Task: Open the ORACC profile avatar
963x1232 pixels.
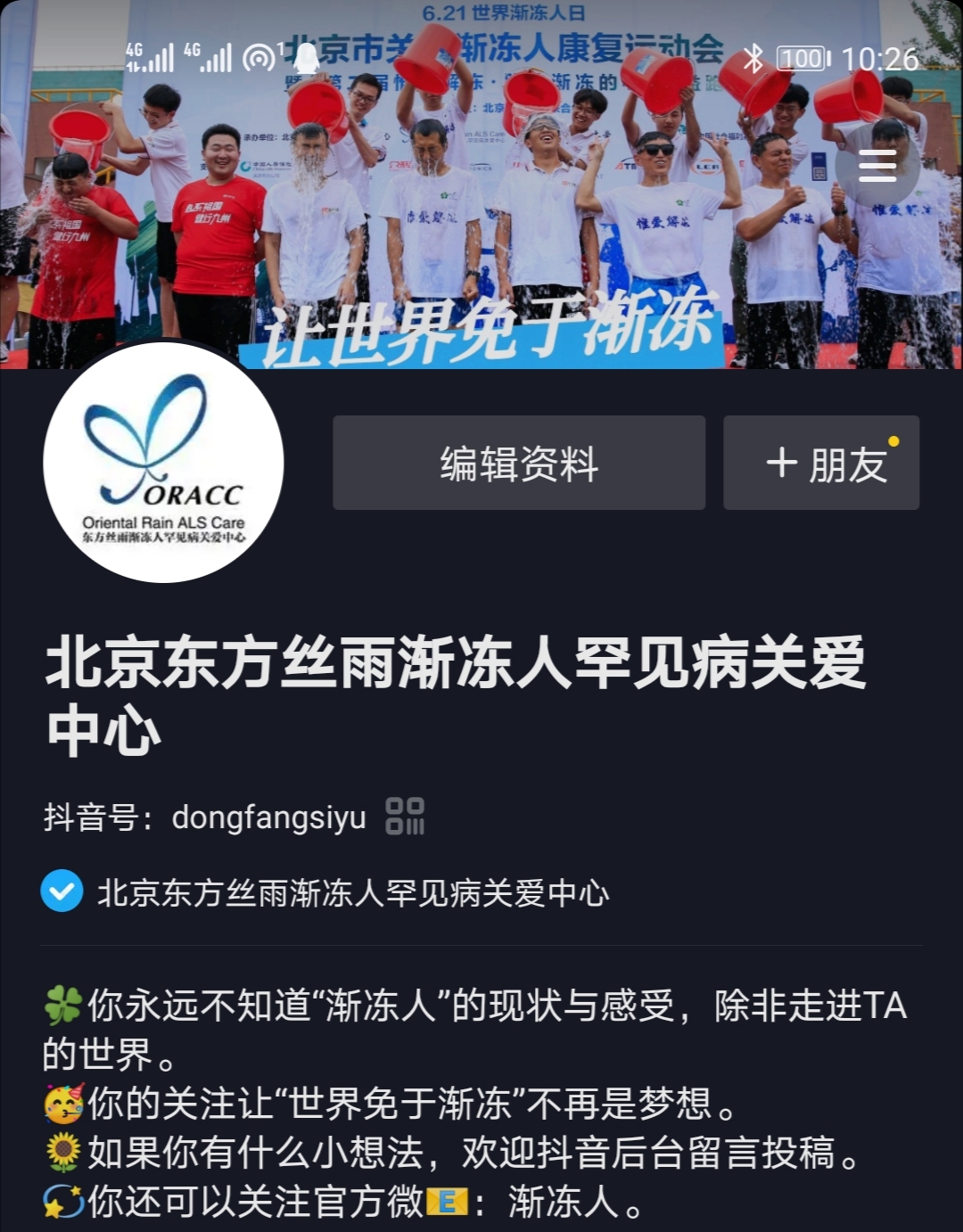Action: (x=164, y=464)
